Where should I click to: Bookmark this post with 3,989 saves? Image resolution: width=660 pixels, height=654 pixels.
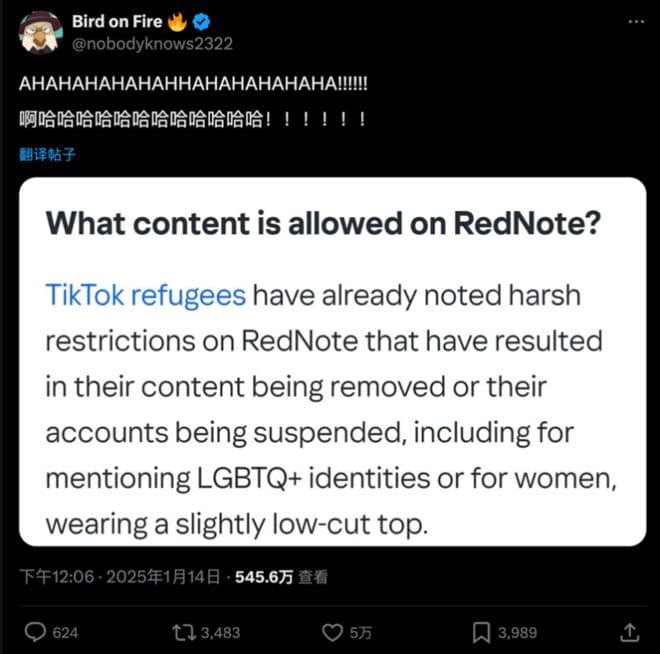pos(481,632)
